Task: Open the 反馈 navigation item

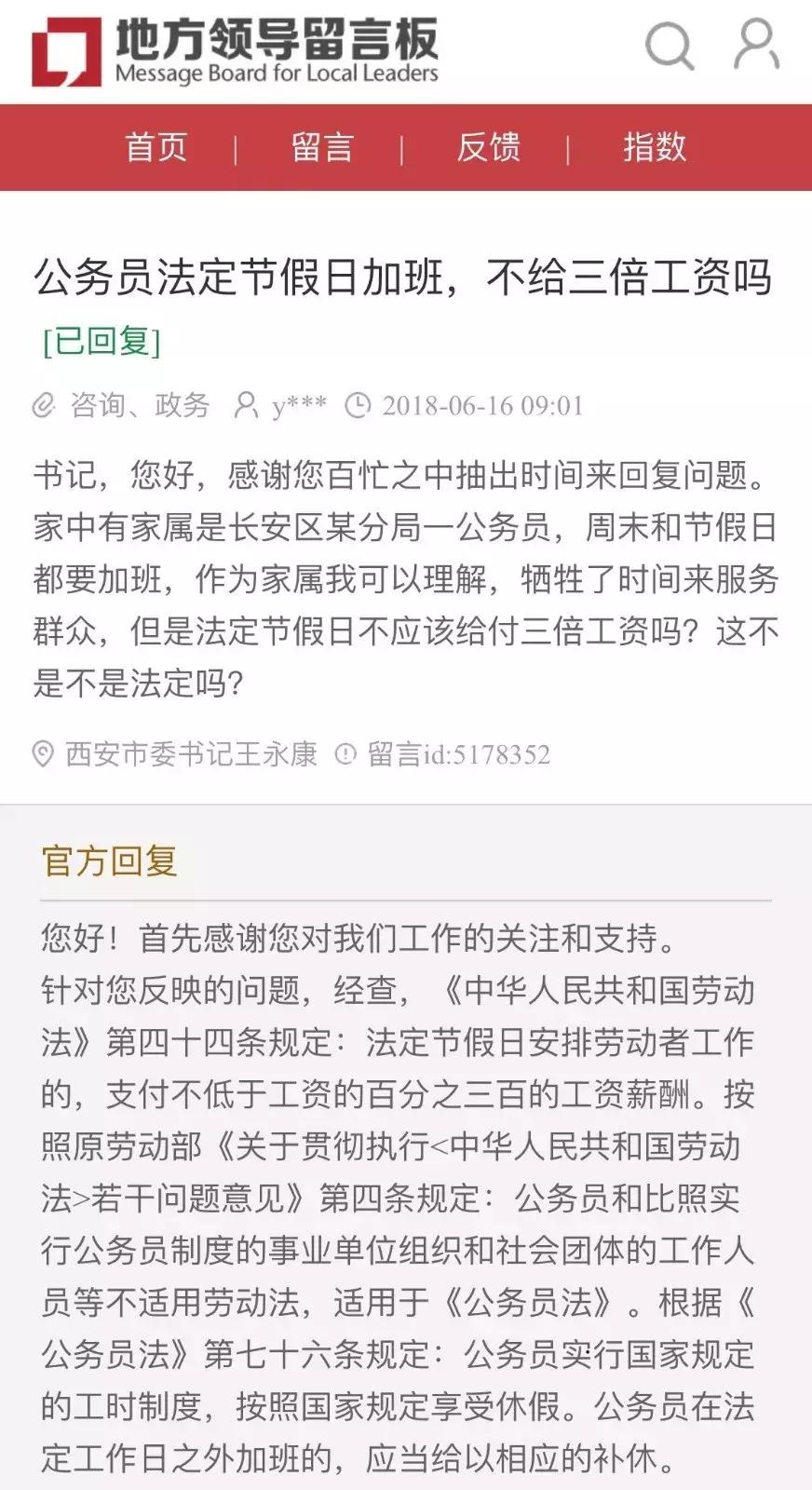Action: tap(488, 147)
